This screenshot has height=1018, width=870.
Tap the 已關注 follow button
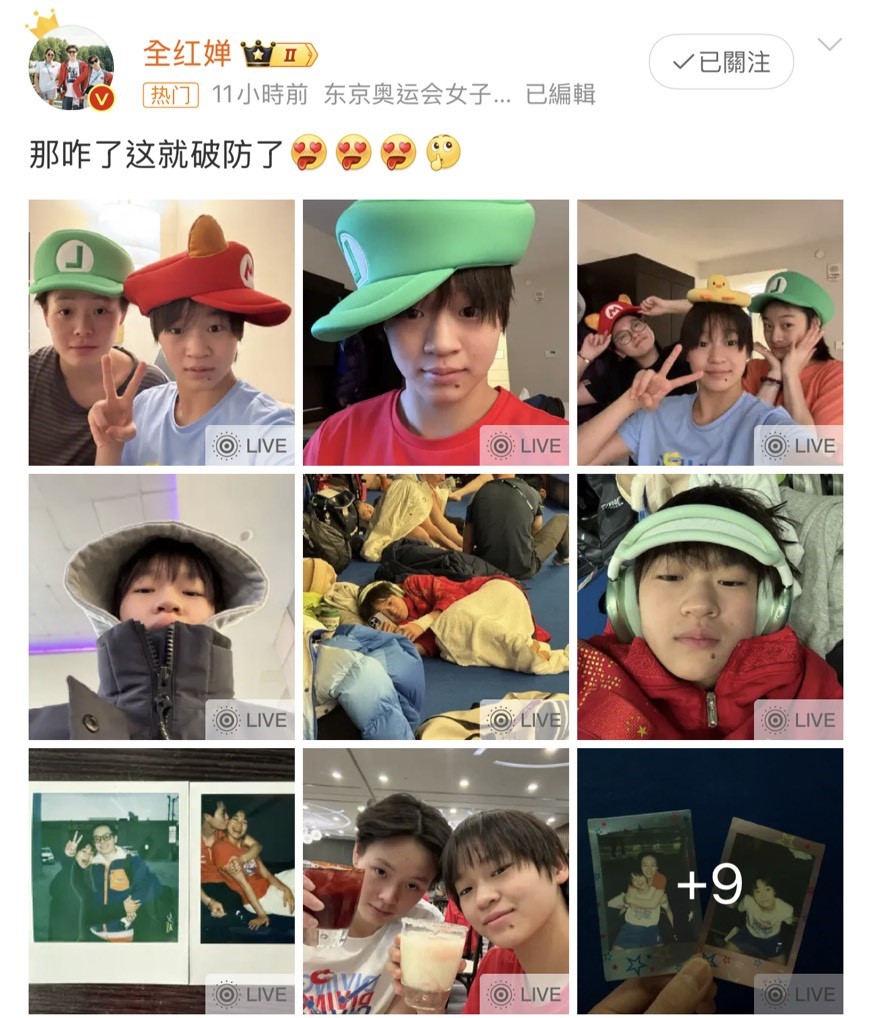pyautogui.click(x=721, y=62)
